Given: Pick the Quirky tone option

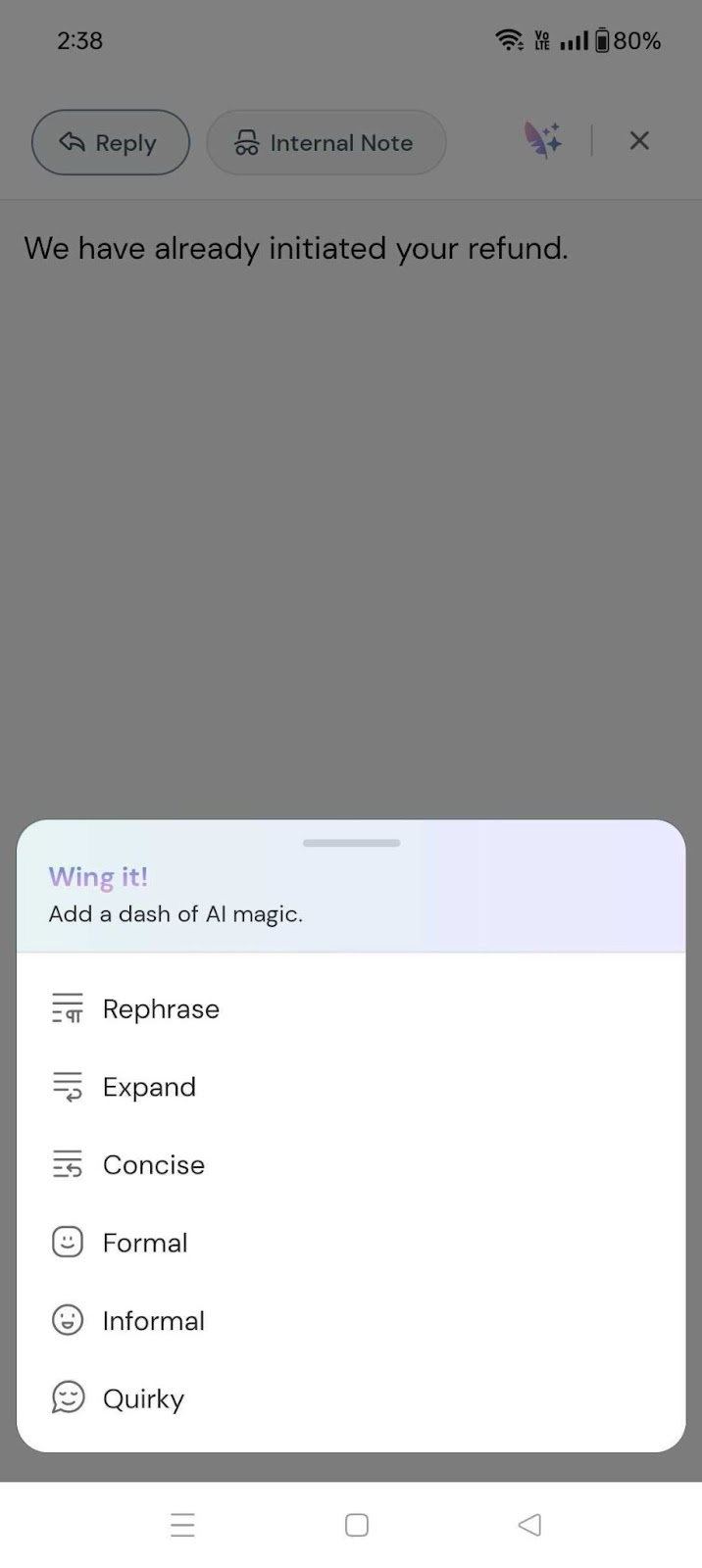Looking at the screenshot, I should [143, 1398].
